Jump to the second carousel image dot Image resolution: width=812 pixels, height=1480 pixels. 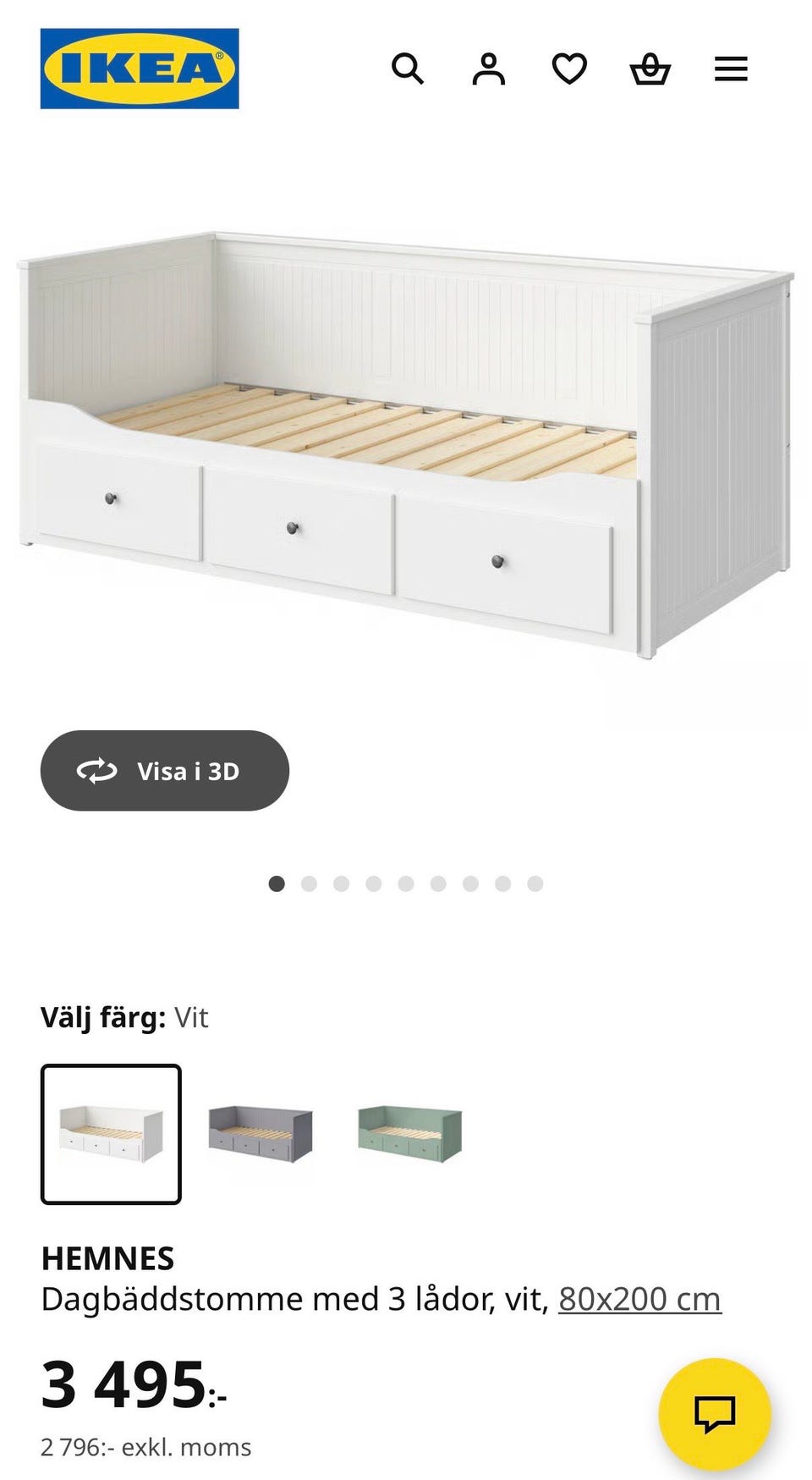pos(308,883)
